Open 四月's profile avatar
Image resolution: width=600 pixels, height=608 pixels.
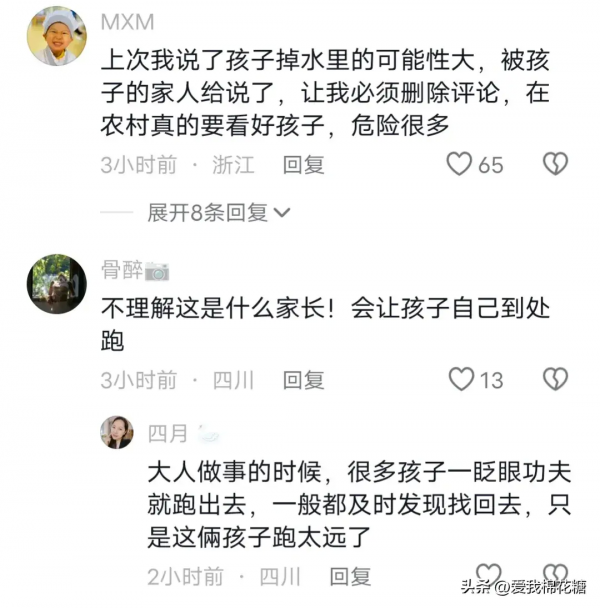(117, 433)
